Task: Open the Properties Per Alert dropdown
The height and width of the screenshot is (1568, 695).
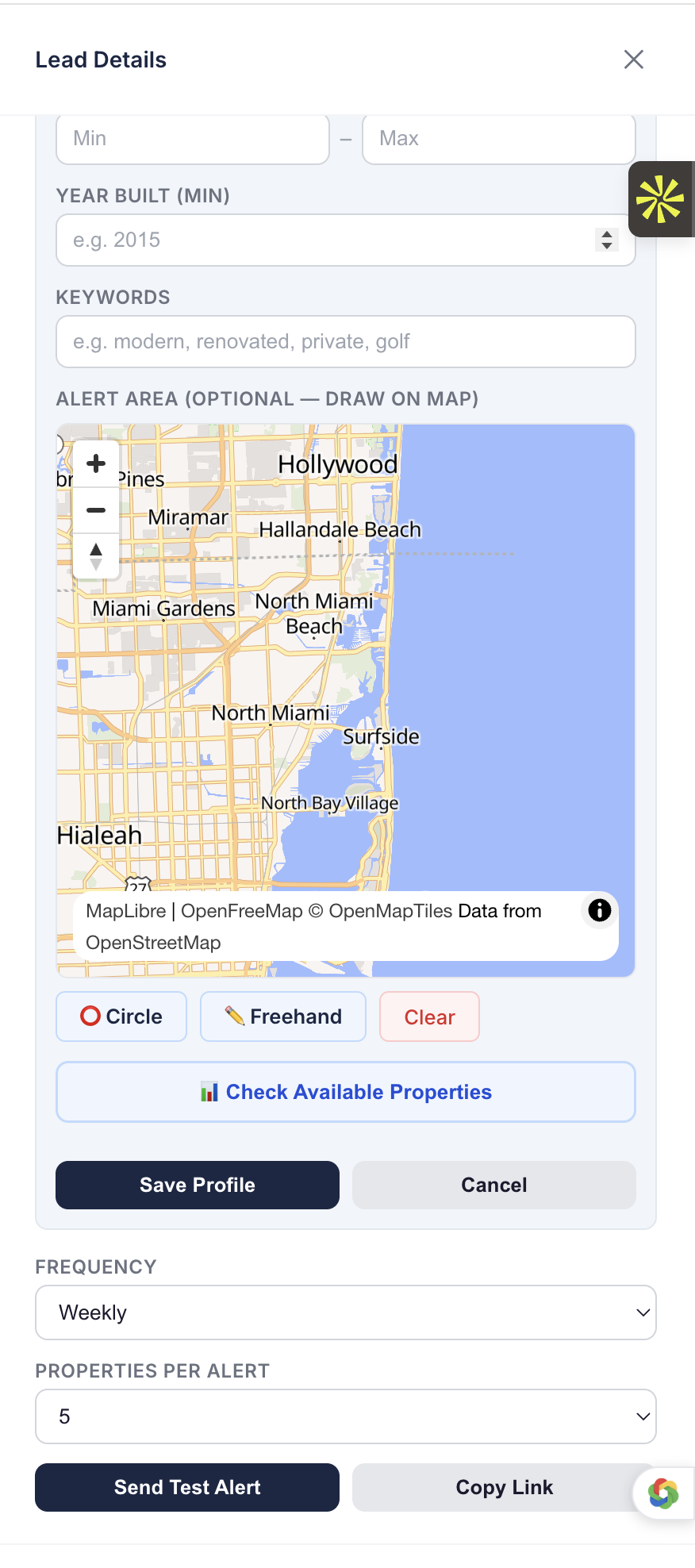Action: coord(345,1416)
